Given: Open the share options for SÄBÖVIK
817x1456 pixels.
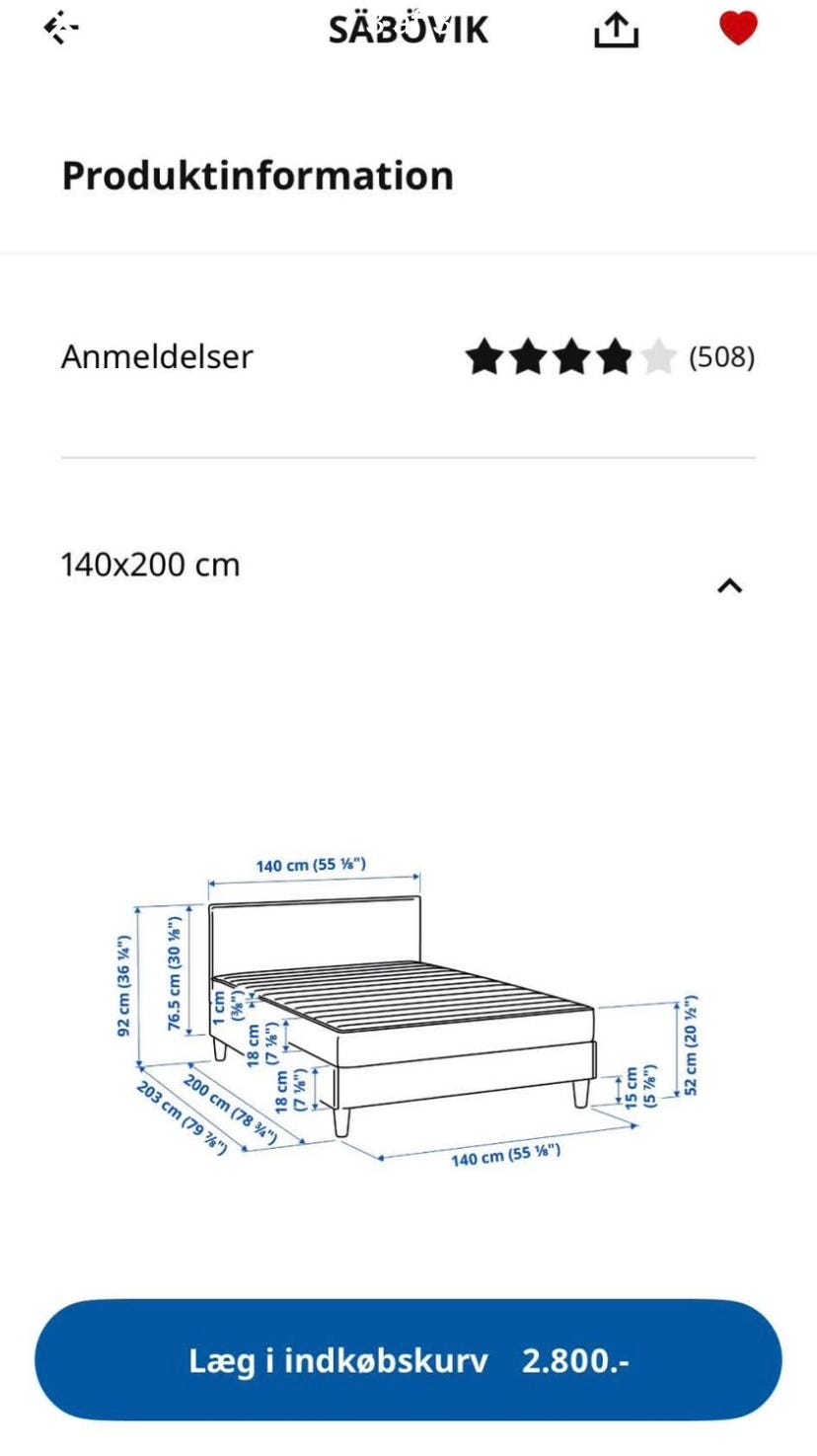Looking at the screenshot, I should 616,29.
